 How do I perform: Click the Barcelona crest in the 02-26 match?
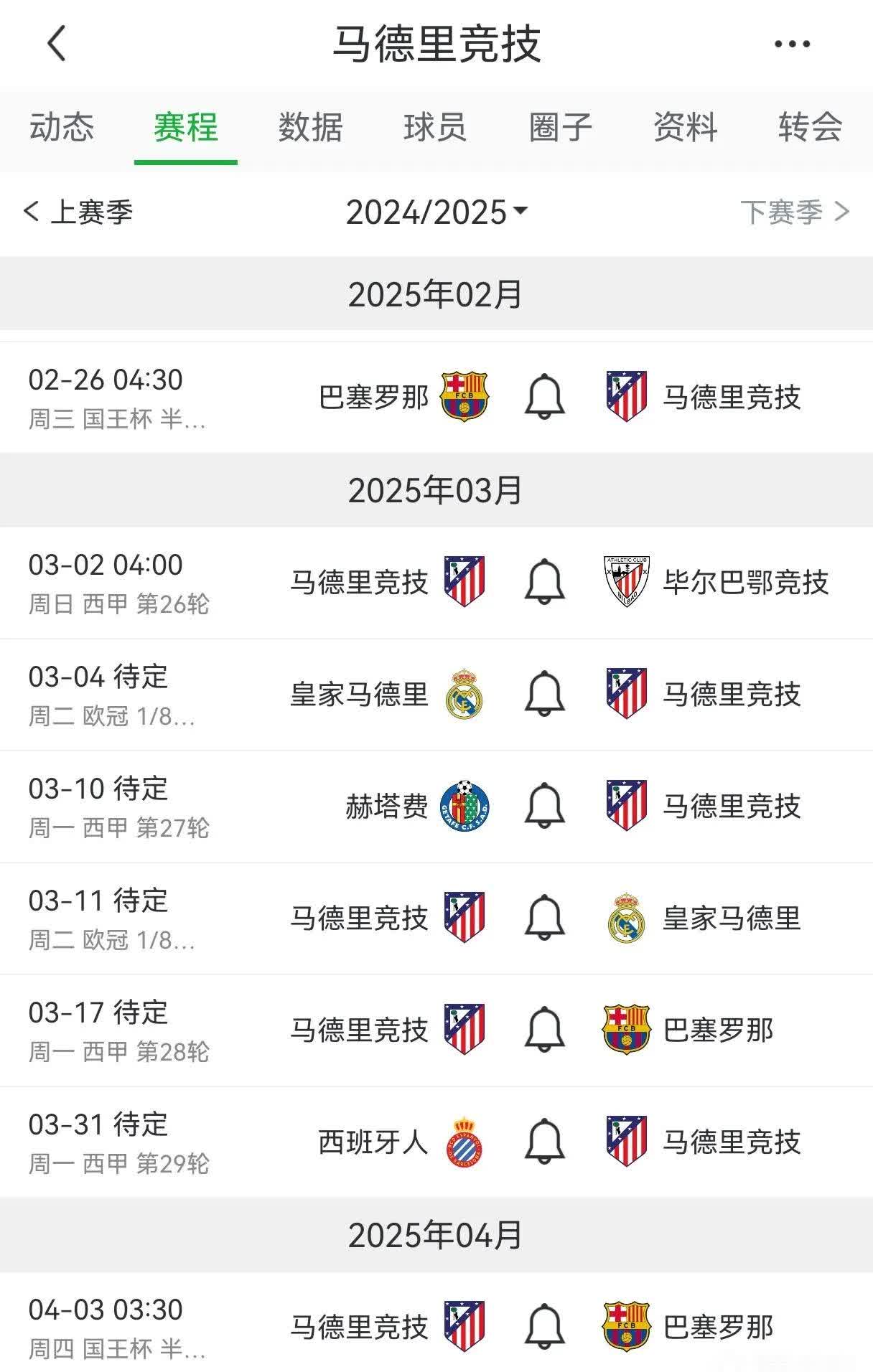(x=464, y=396)
